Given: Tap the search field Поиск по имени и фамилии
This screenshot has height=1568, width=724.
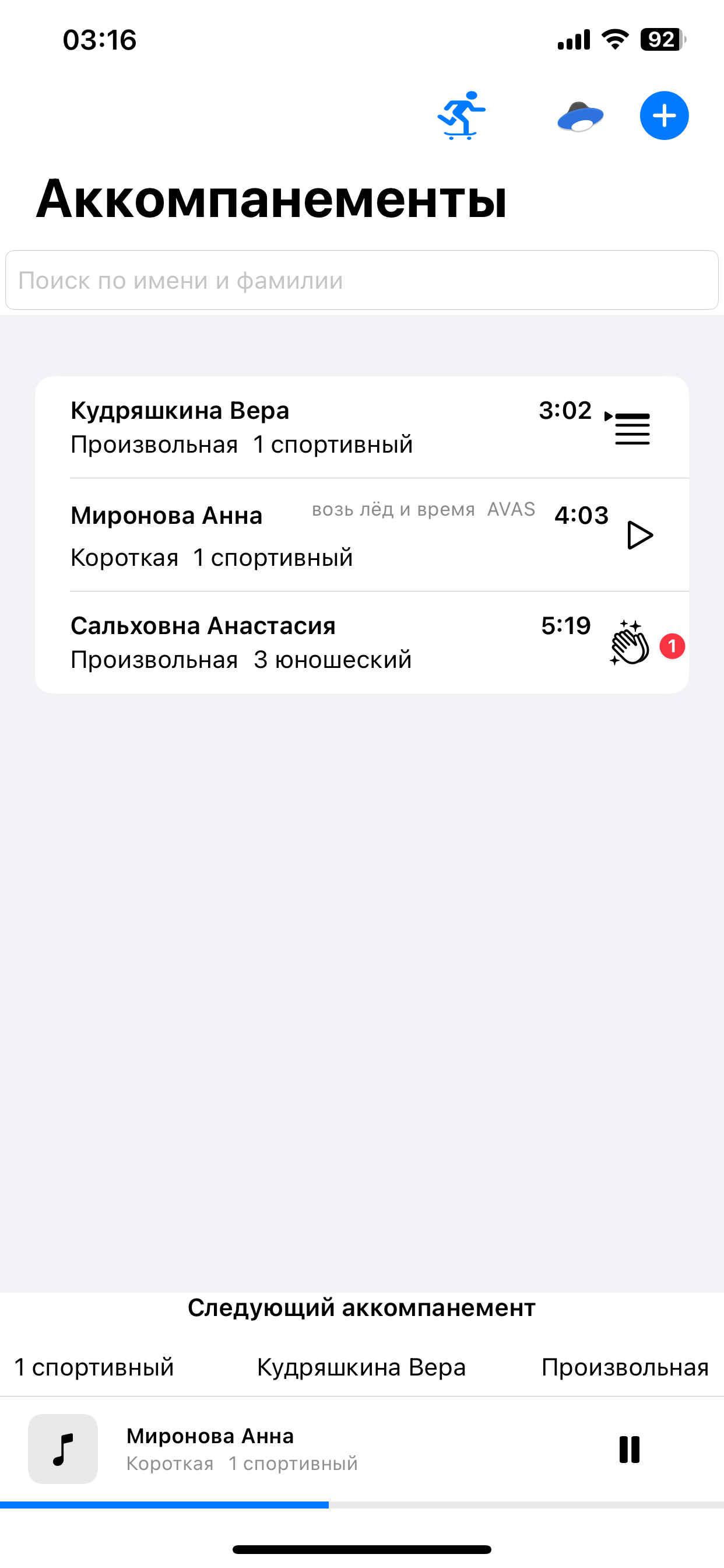Looking at the screenshot, I should pyautogui.click(x=362, y=280).
